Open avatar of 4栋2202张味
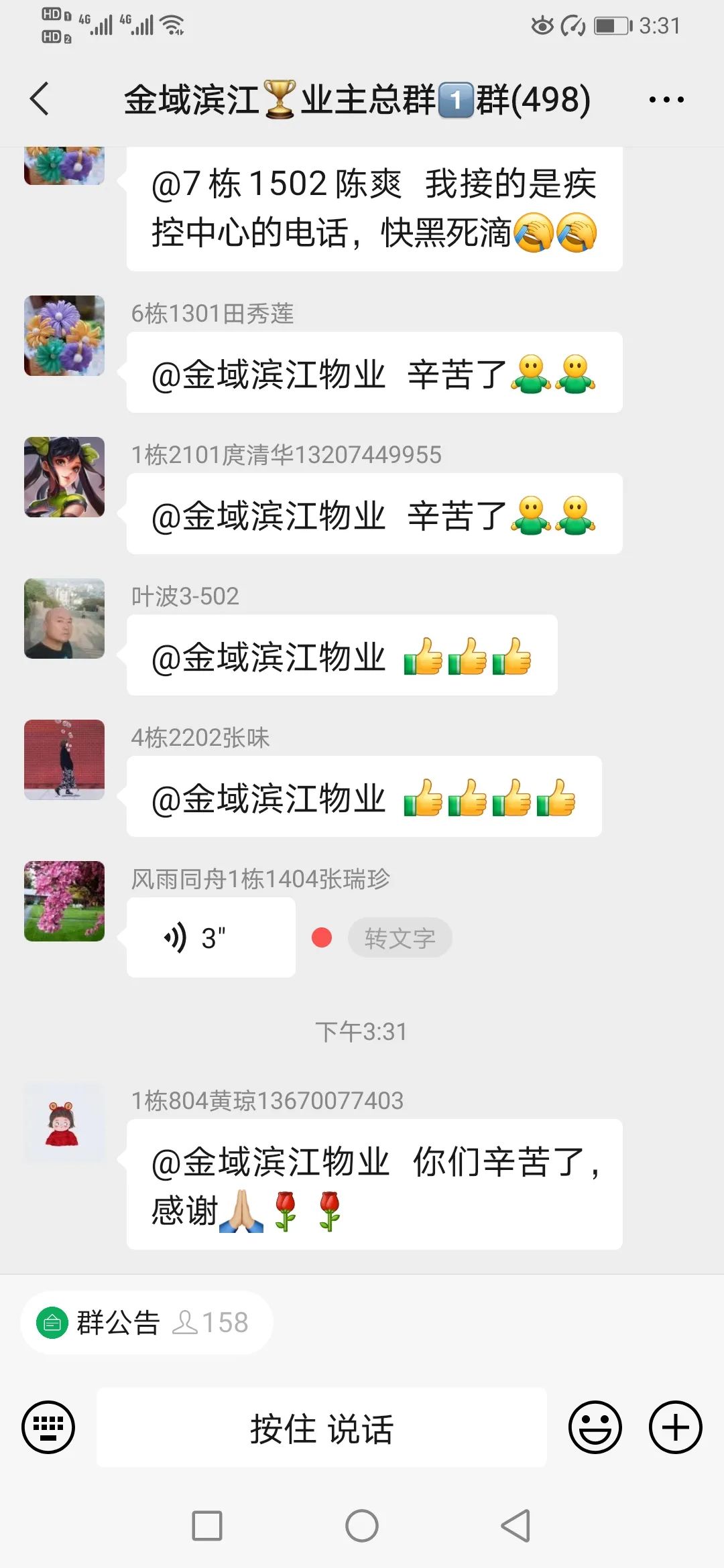Image resolution: width=724 pixels, height=1568 pixels. click(x=64, y=760)
